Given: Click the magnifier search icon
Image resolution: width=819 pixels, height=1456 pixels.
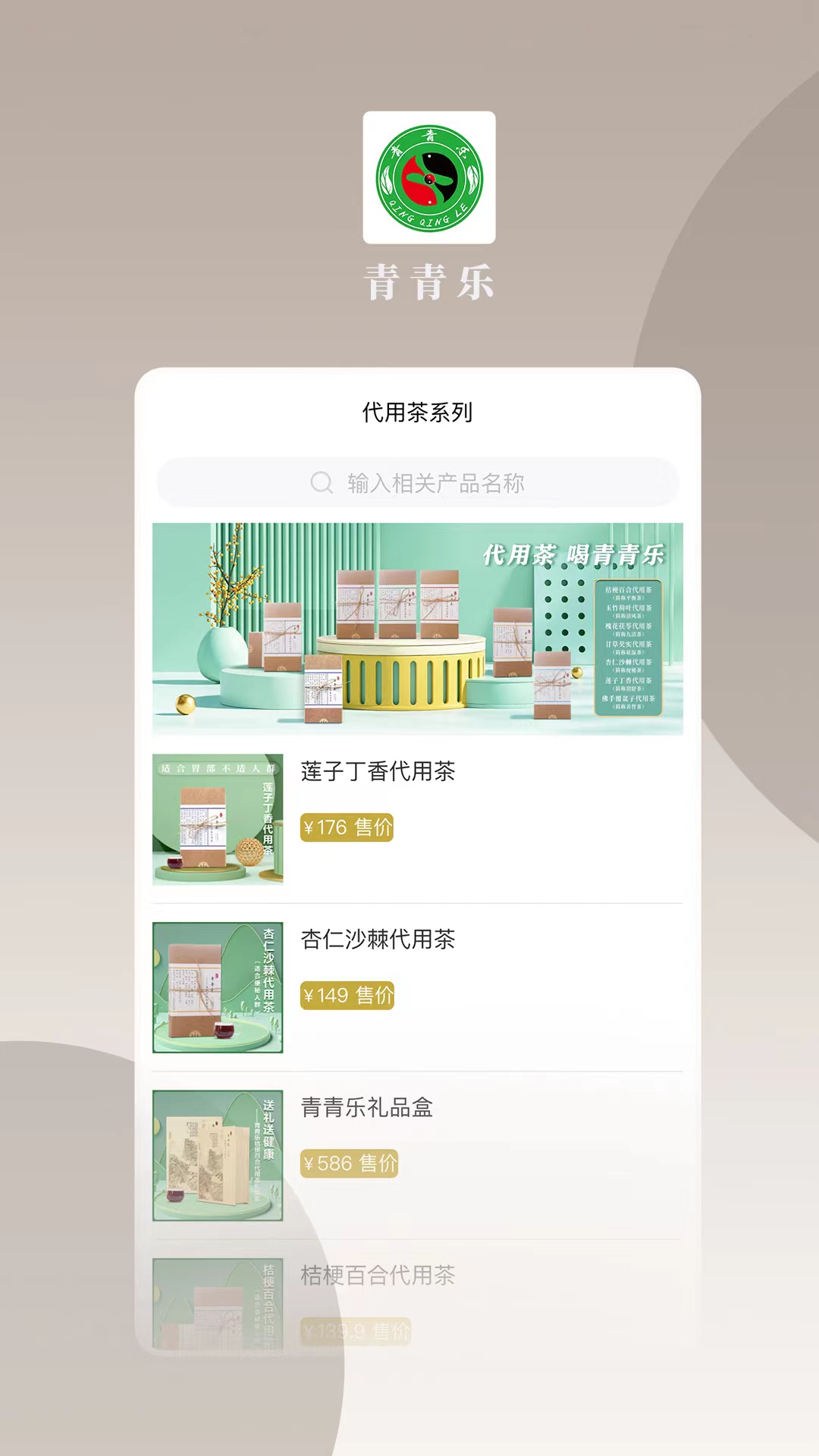Looking at the screenshot, I should coord(321,482).
